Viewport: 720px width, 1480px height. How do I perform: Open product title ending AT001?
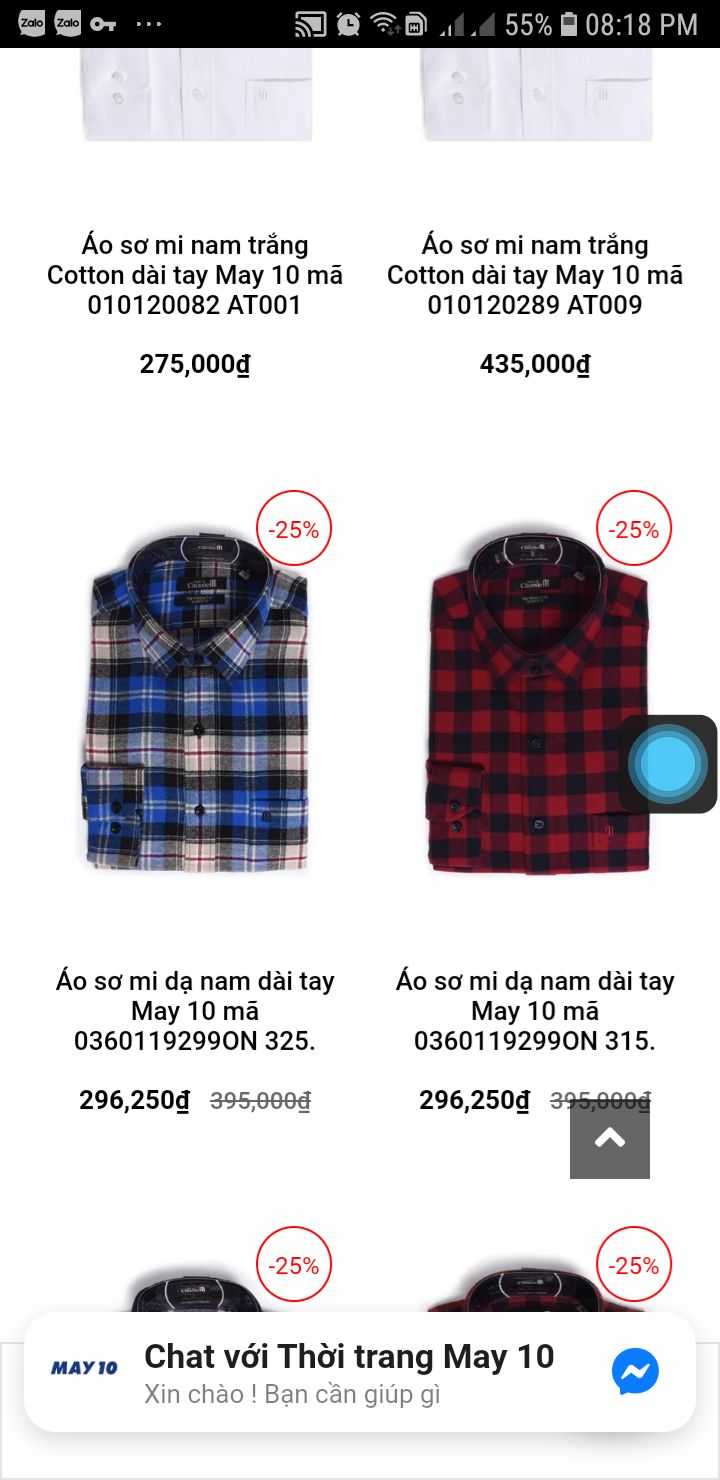pyautogui.click(x=195, y=275)
